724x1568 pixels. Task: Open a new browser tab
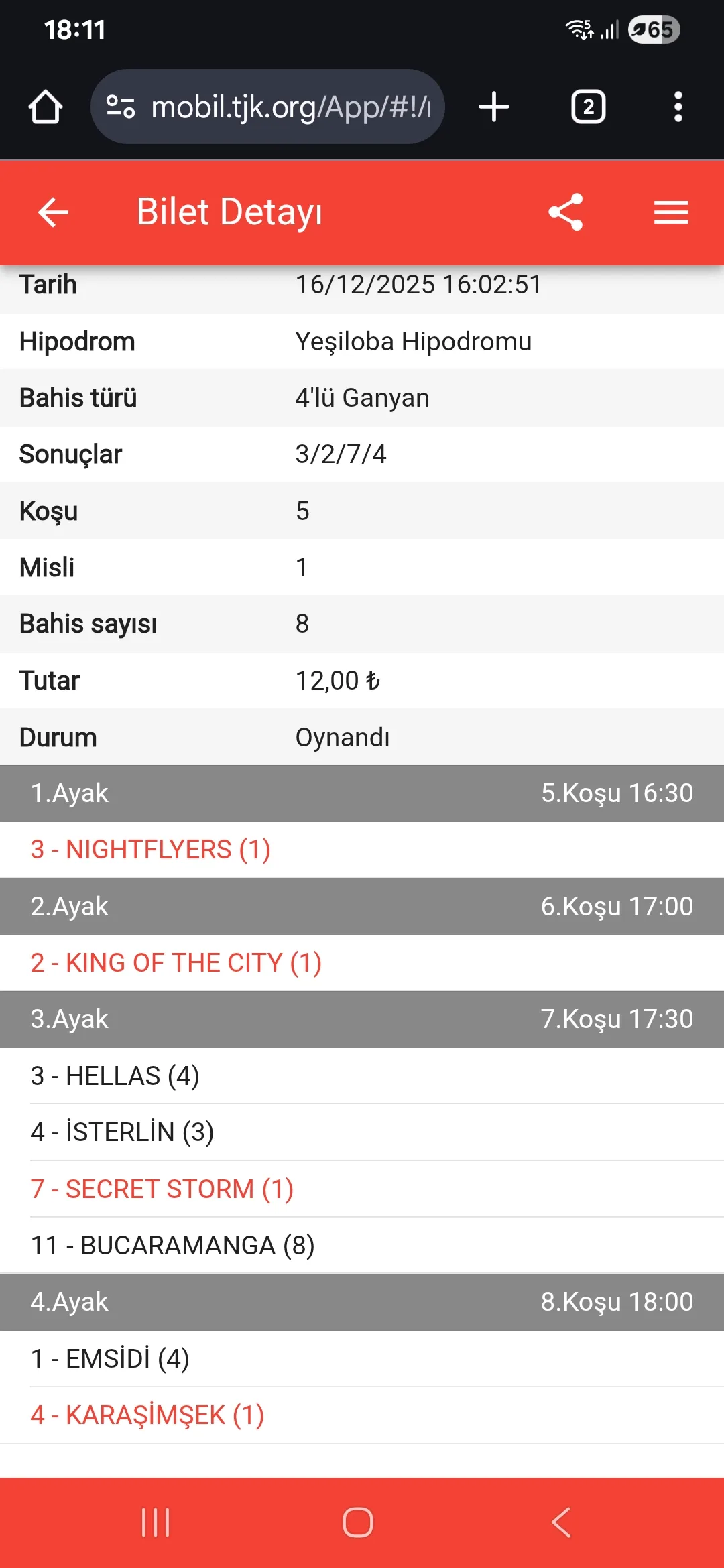[494, 107]
